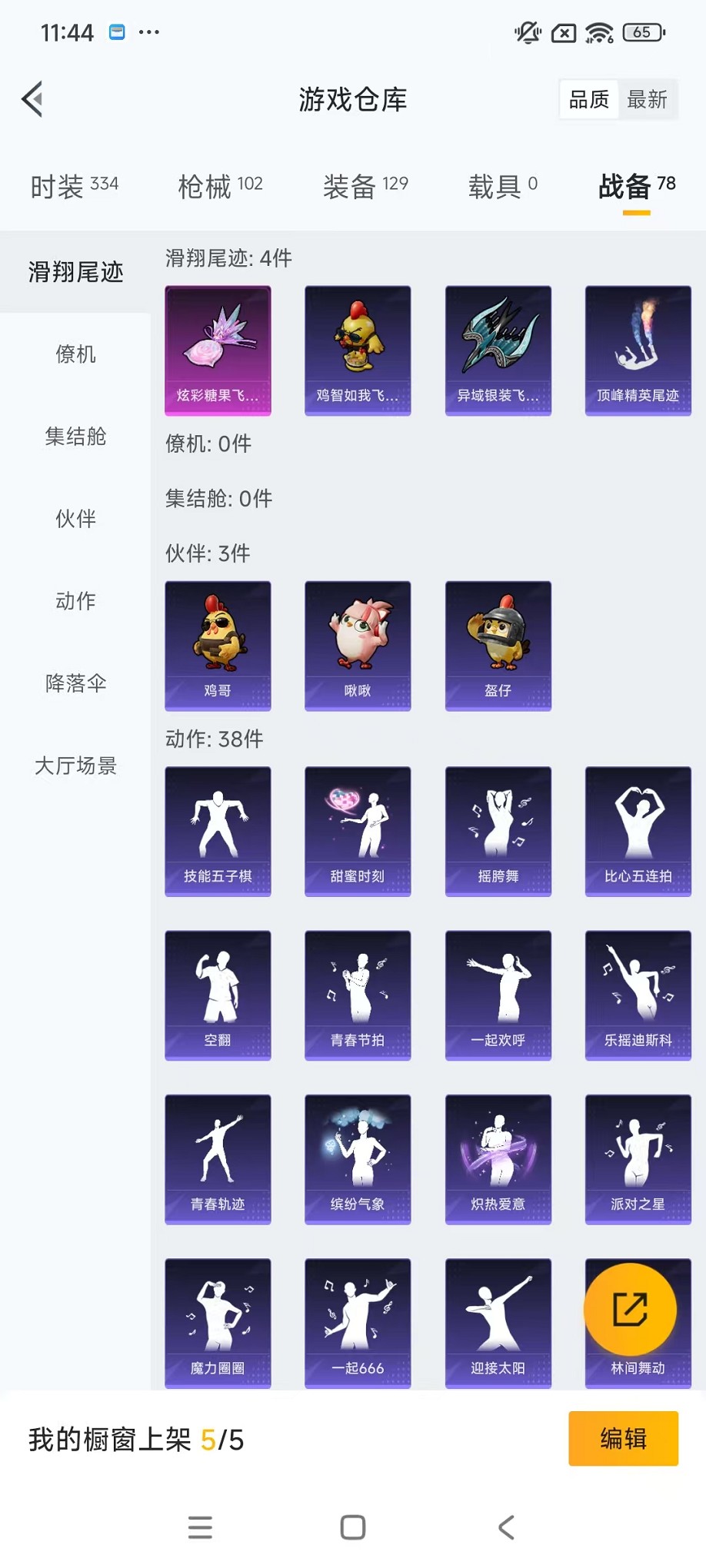This screenshot has height=1568, width=706.
Task: View the 盔仔 companion
Action: pyautogui.click(x=498, y=646)
